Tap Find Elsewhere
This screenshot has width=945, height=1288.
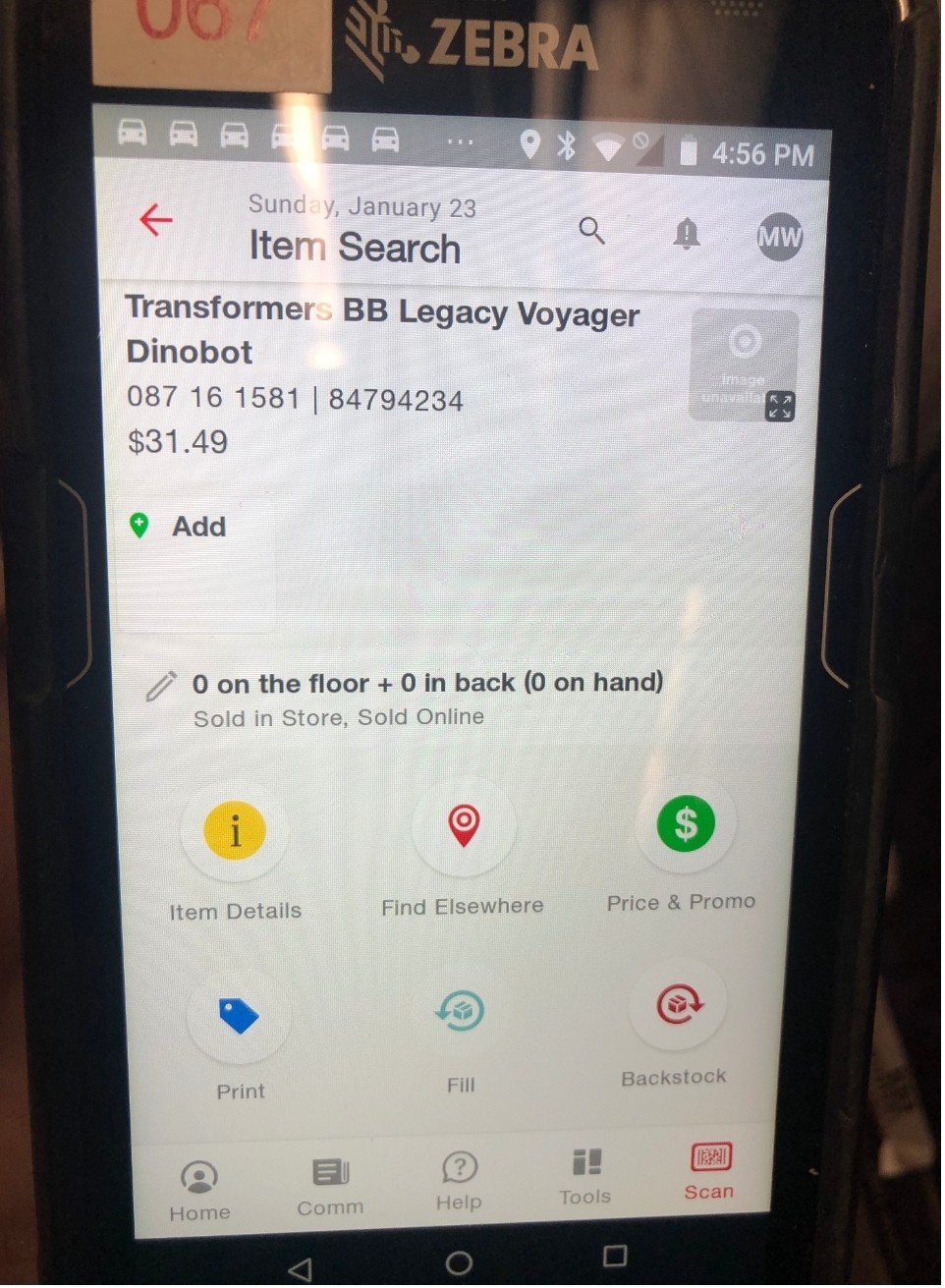click(x=464, y=827)
